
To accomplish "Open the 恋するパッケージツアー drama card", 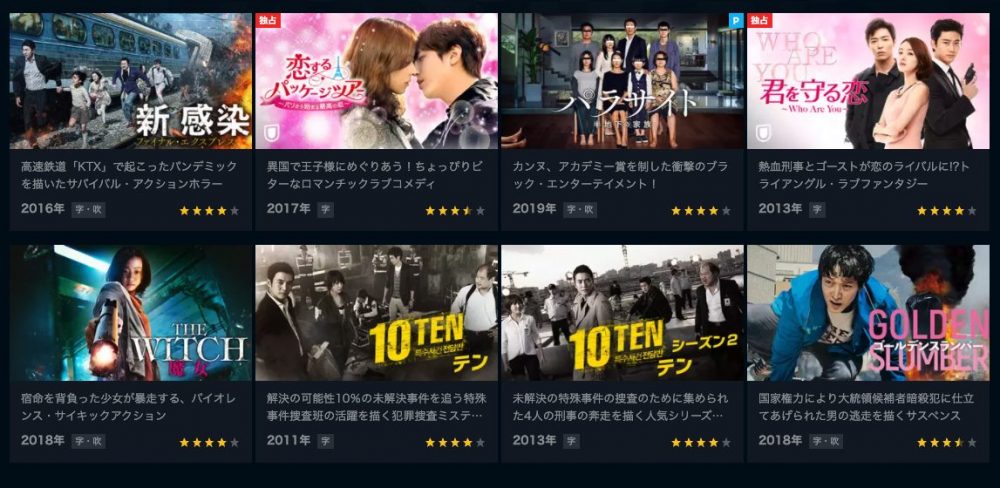I will [376, 82].
